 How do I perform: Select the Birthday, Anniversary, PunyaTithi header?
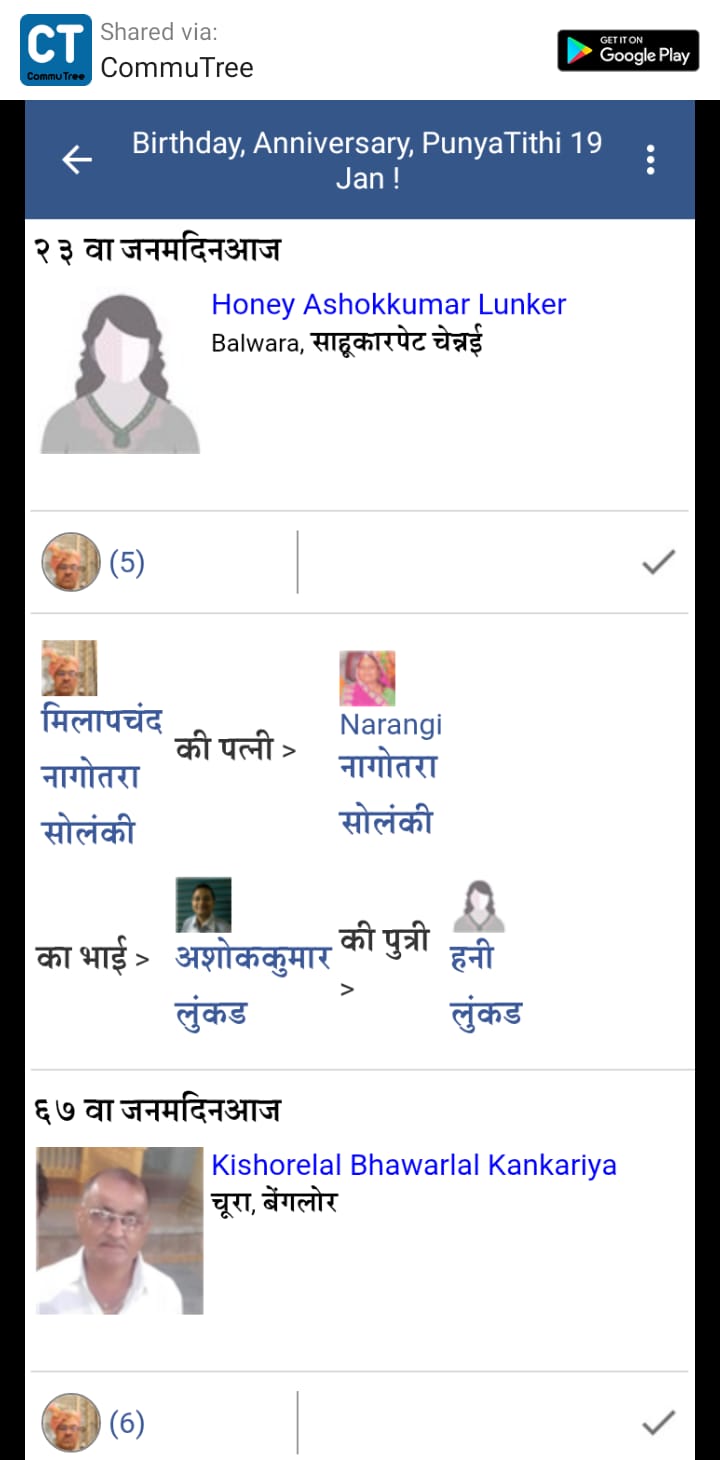point(369,159)
